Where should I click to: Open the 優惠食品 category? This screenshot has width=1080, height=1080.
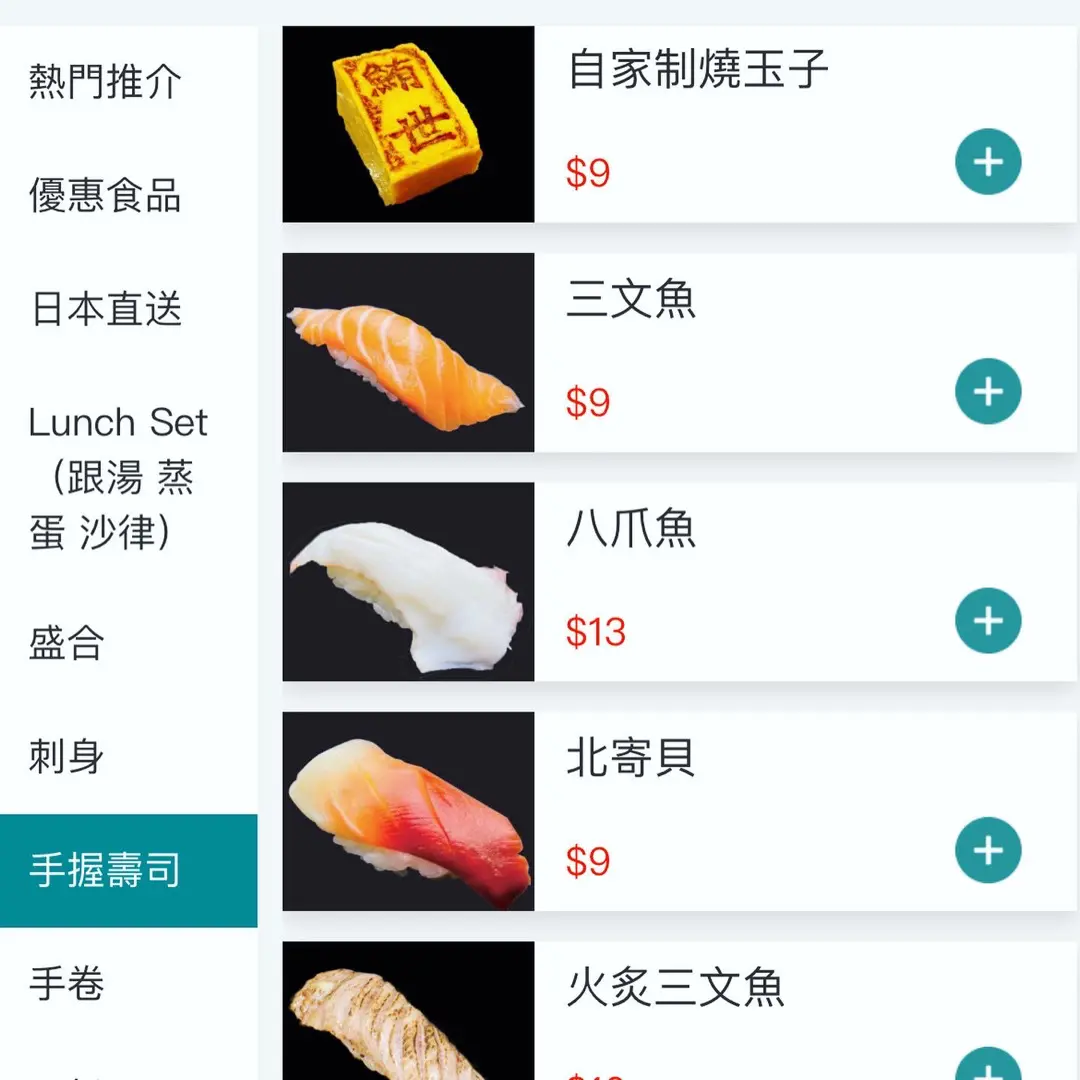(105, 196)
